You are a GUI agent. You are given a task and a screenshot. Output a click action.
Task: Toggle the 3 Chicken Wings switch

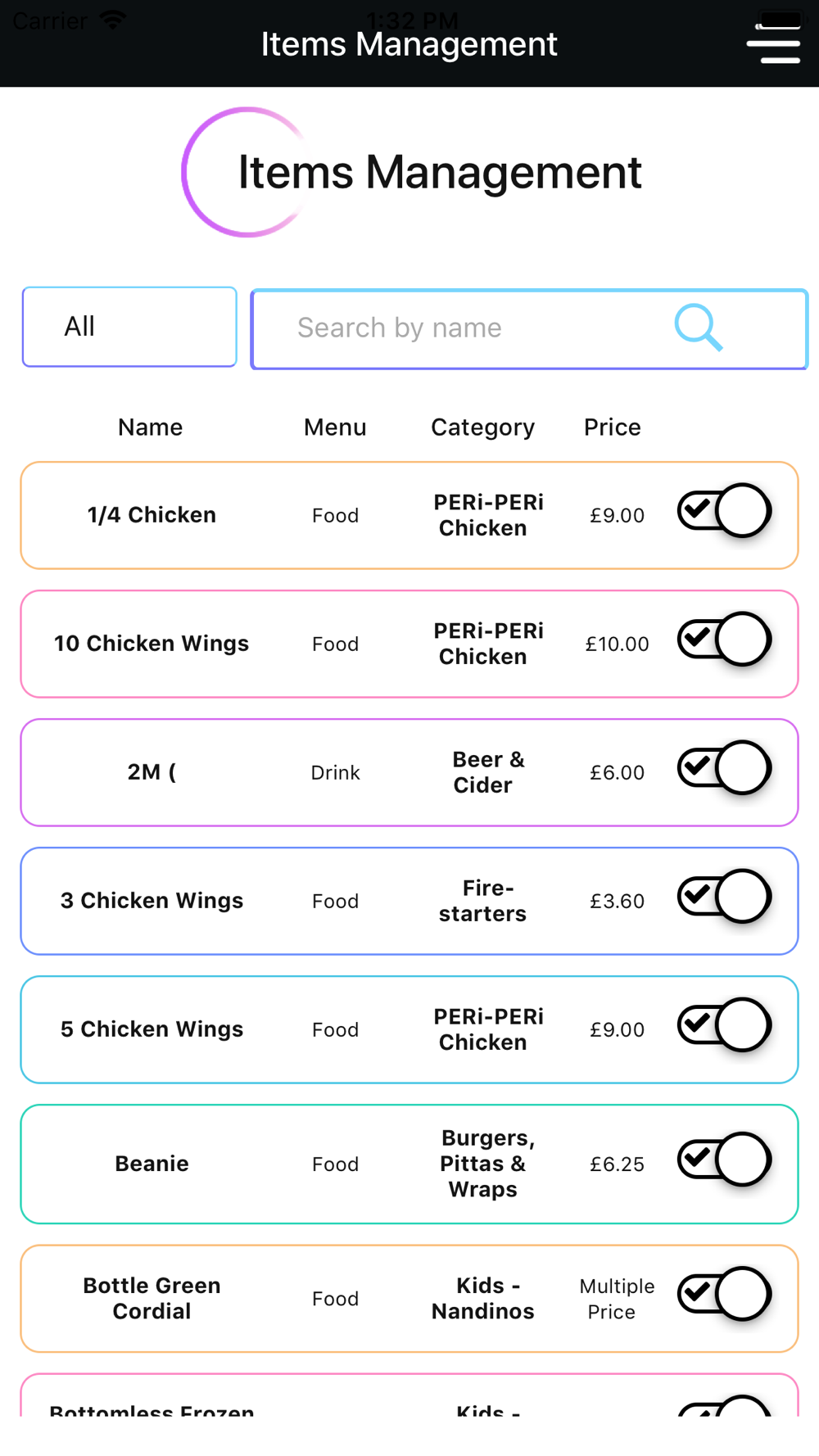(724, 896)
